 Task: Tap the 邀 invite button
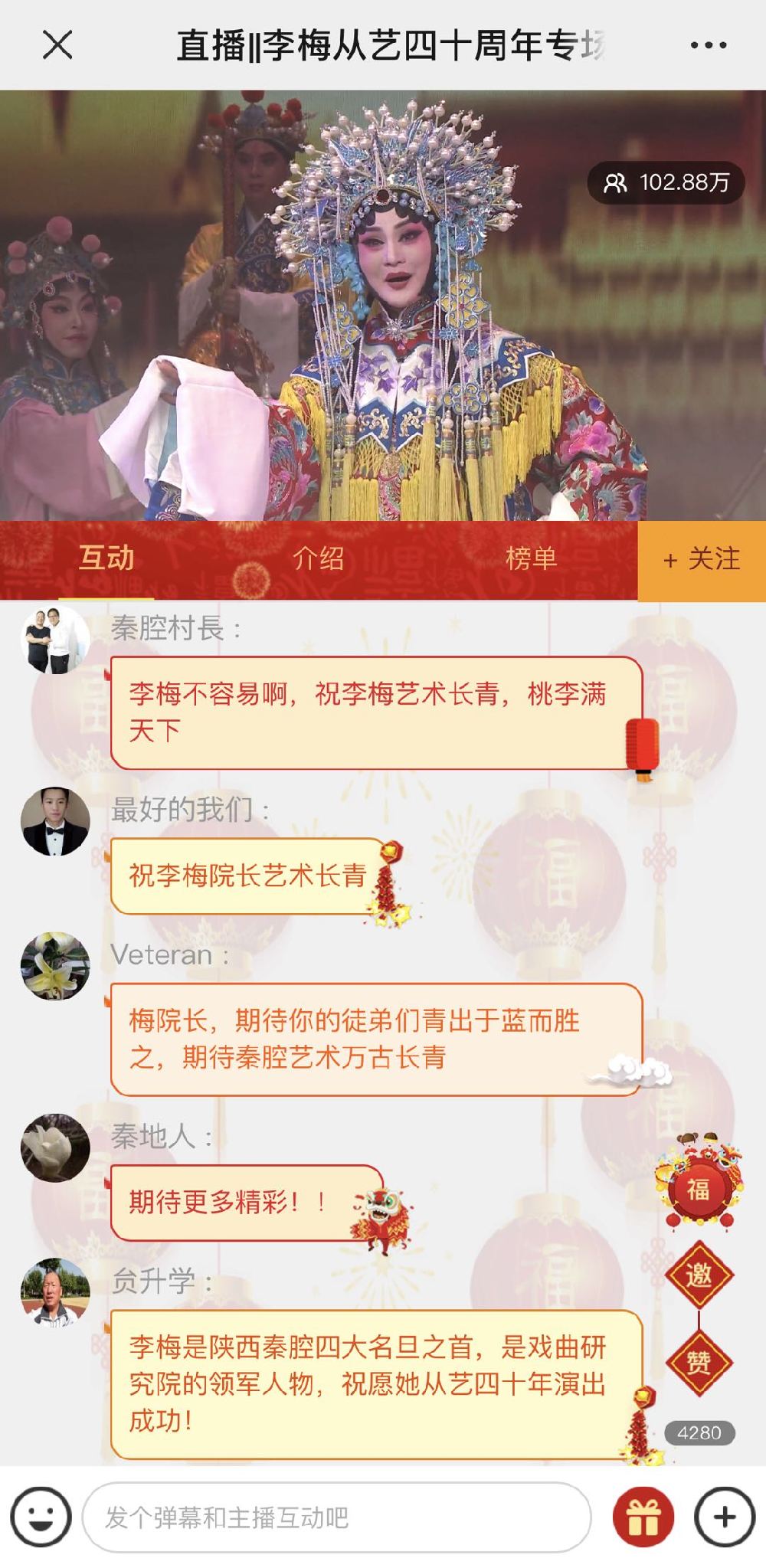pyautogui.click(x=699, y=1275)
